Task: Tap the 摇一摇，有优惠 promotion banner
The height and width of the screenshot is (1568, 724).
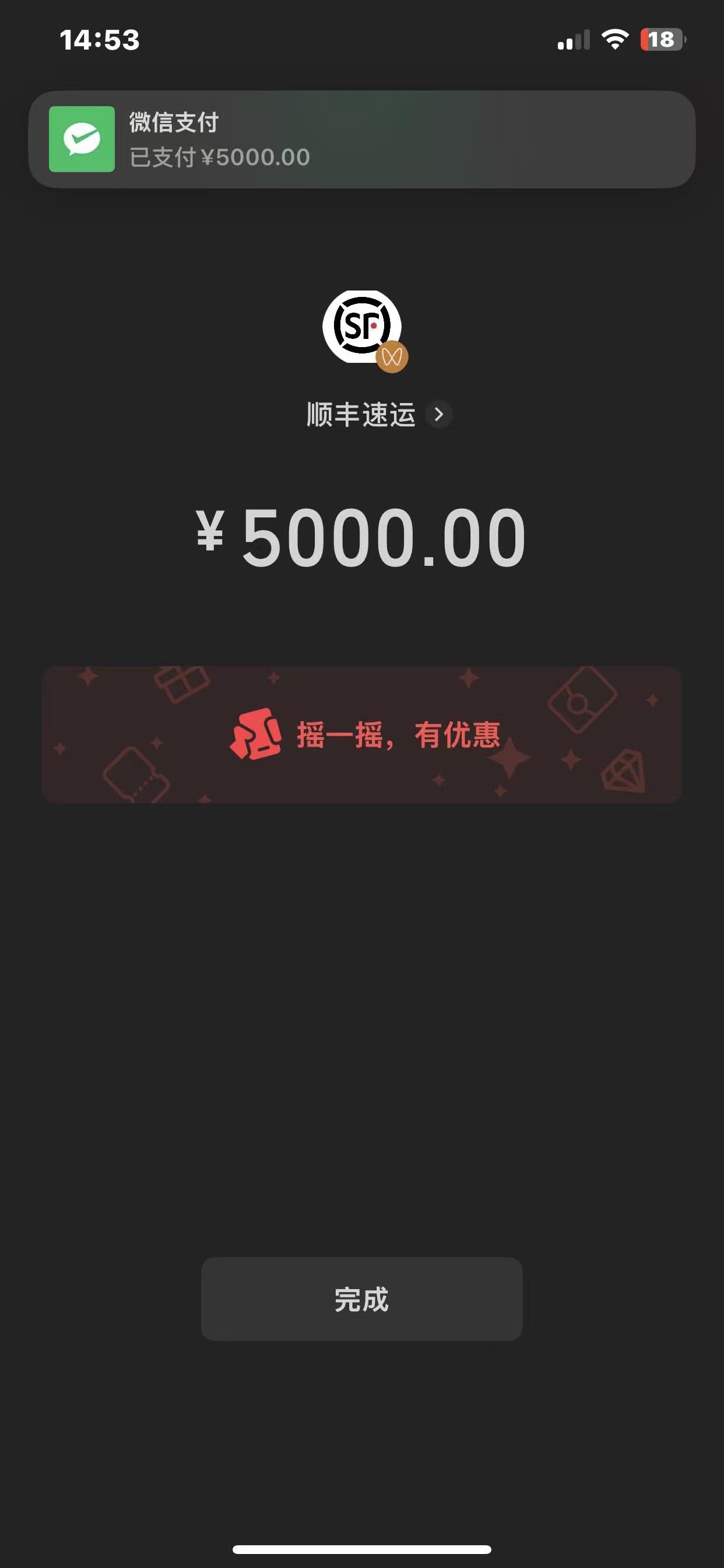Action: 361,734
